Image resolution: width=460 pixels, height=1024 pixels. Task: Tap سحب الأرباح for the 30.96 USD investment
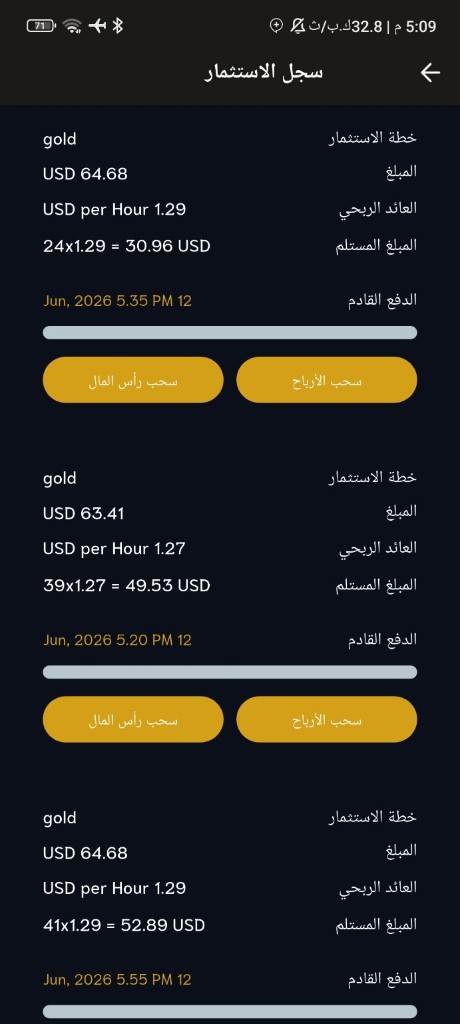[x=327, y=380]
